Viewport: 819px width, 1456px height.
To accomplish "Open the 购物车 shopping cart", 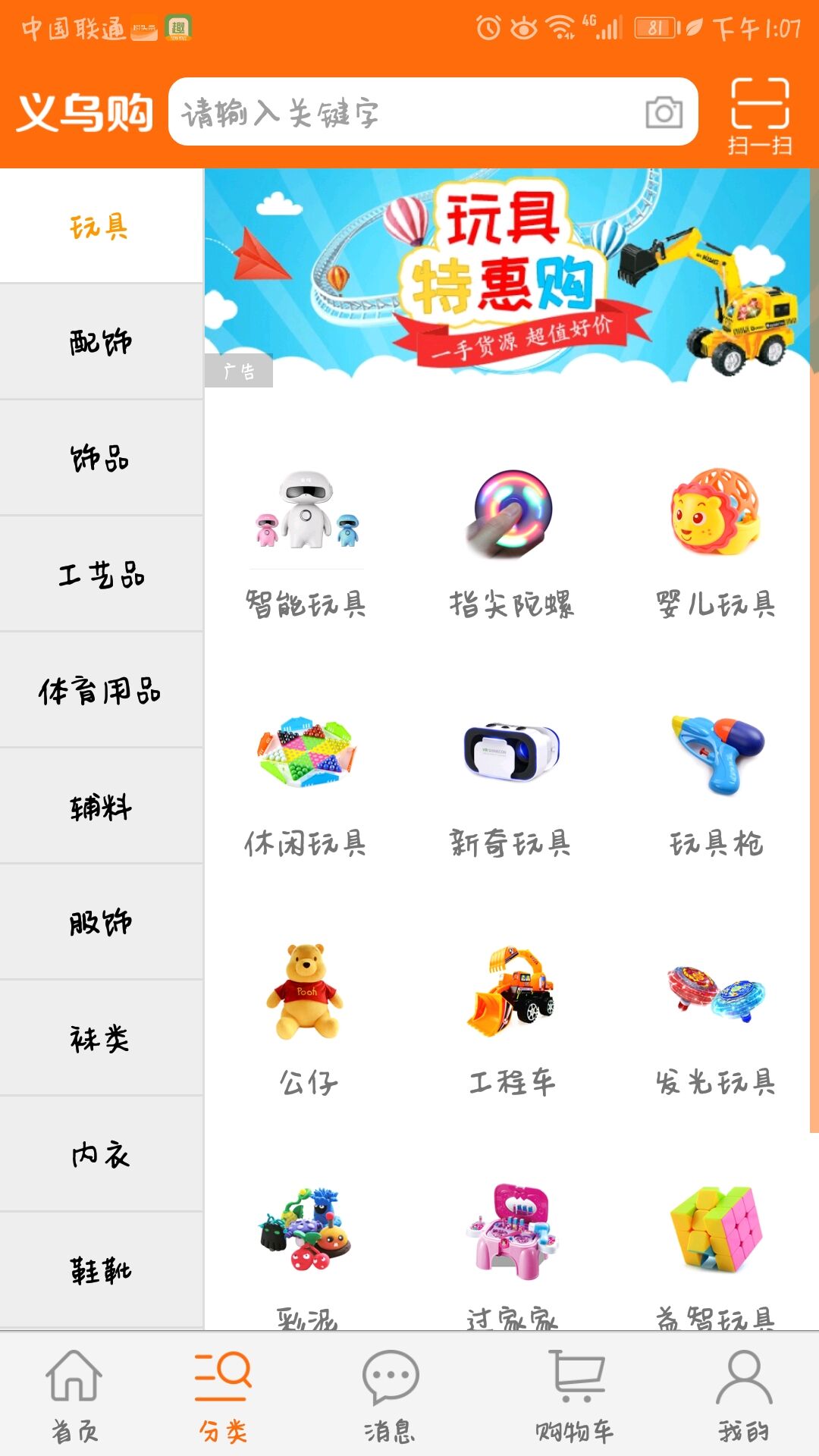I will pyautogui.click(x=575, y=1395).
